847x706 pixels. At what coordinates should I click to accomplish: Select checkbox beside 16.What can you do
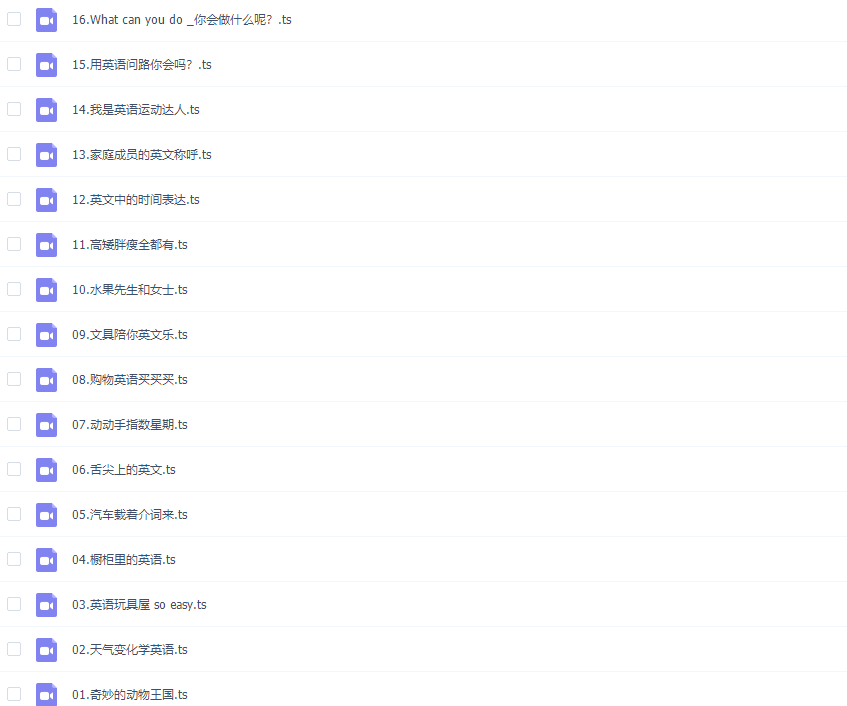(14, 19)
